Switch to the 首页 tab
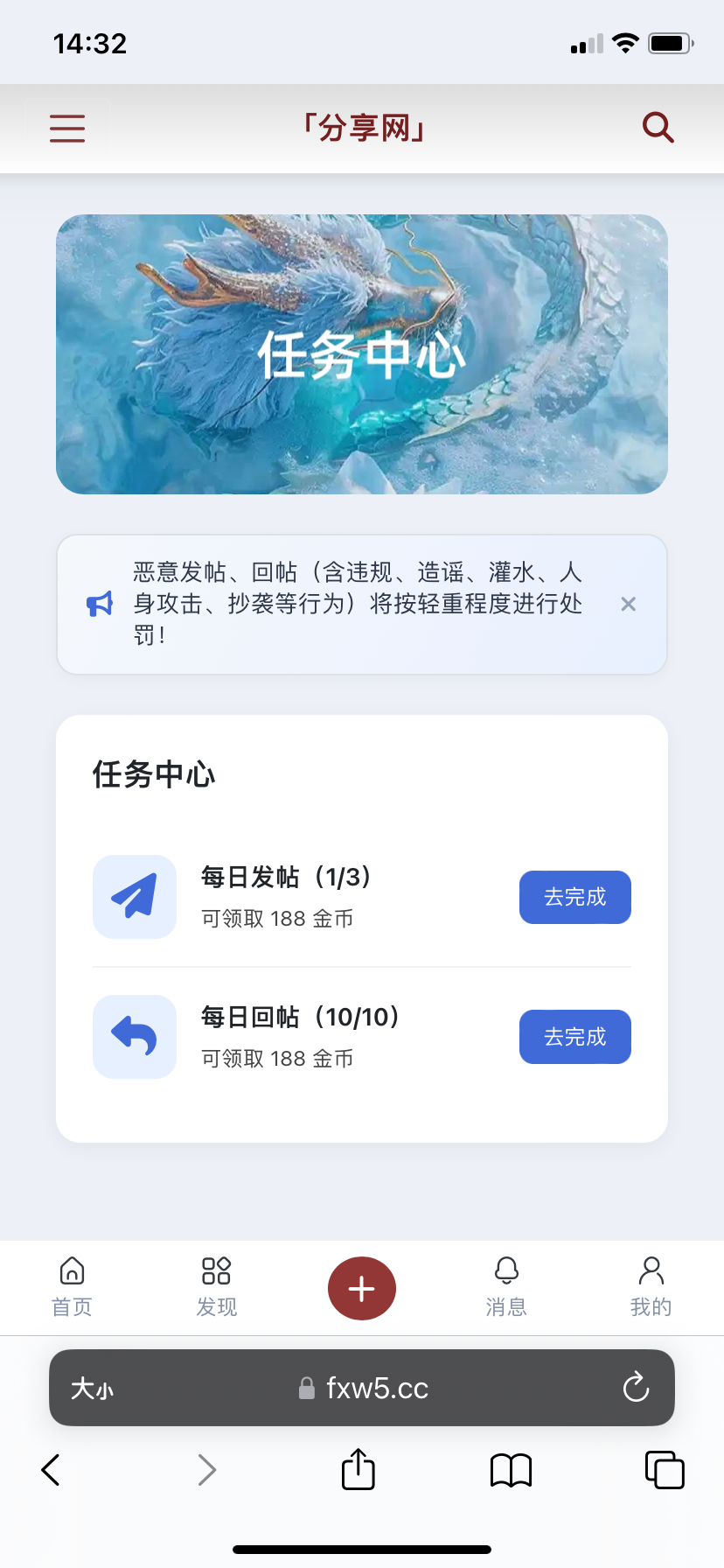 click(x=72, y=1288)
